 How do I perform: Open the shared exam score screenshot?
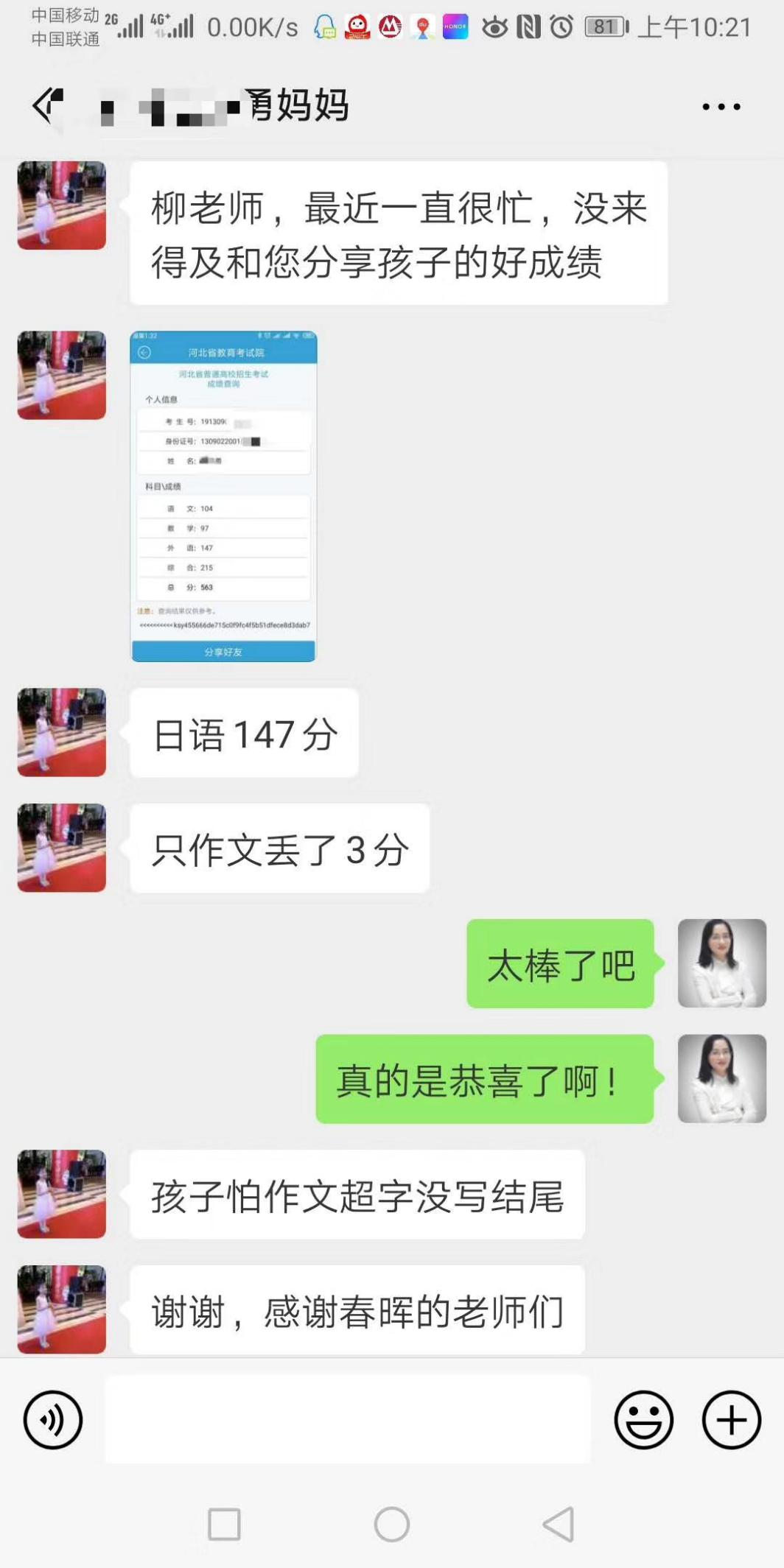tap(223, 496)
